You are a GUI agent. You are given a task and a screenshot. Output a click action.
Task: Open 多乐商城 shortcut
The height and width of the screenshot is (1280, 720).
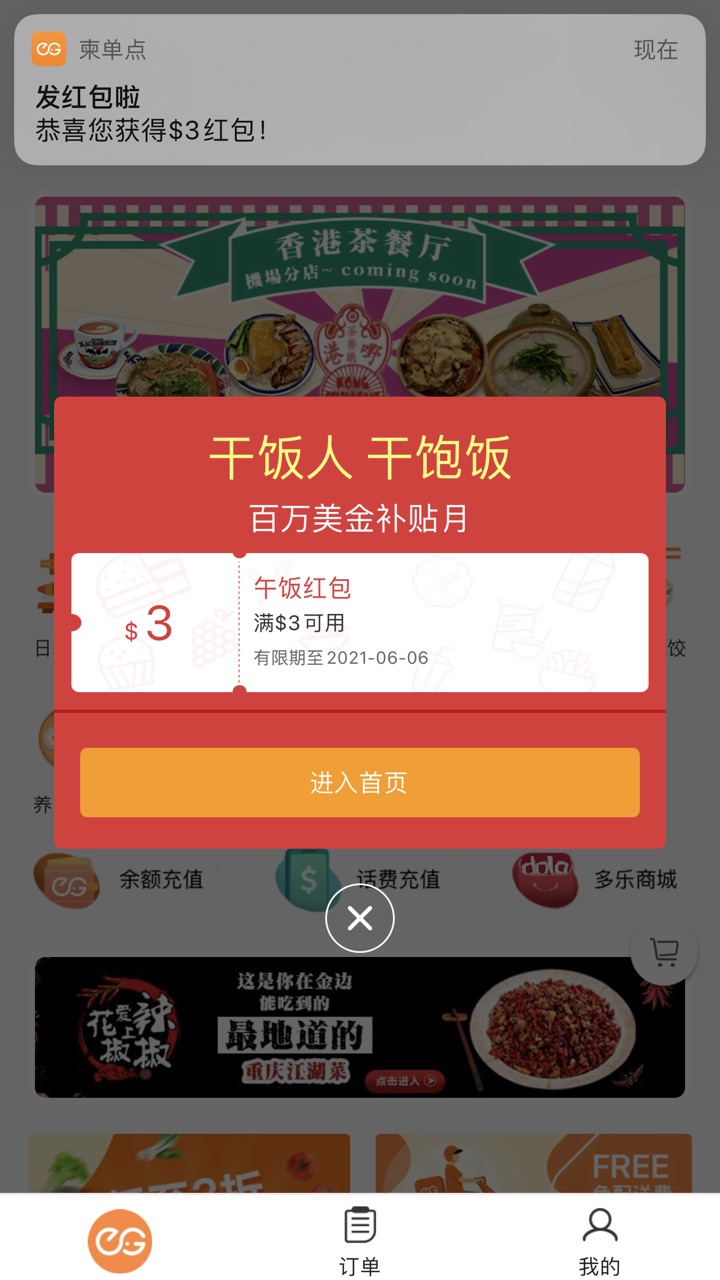point(600,879)
